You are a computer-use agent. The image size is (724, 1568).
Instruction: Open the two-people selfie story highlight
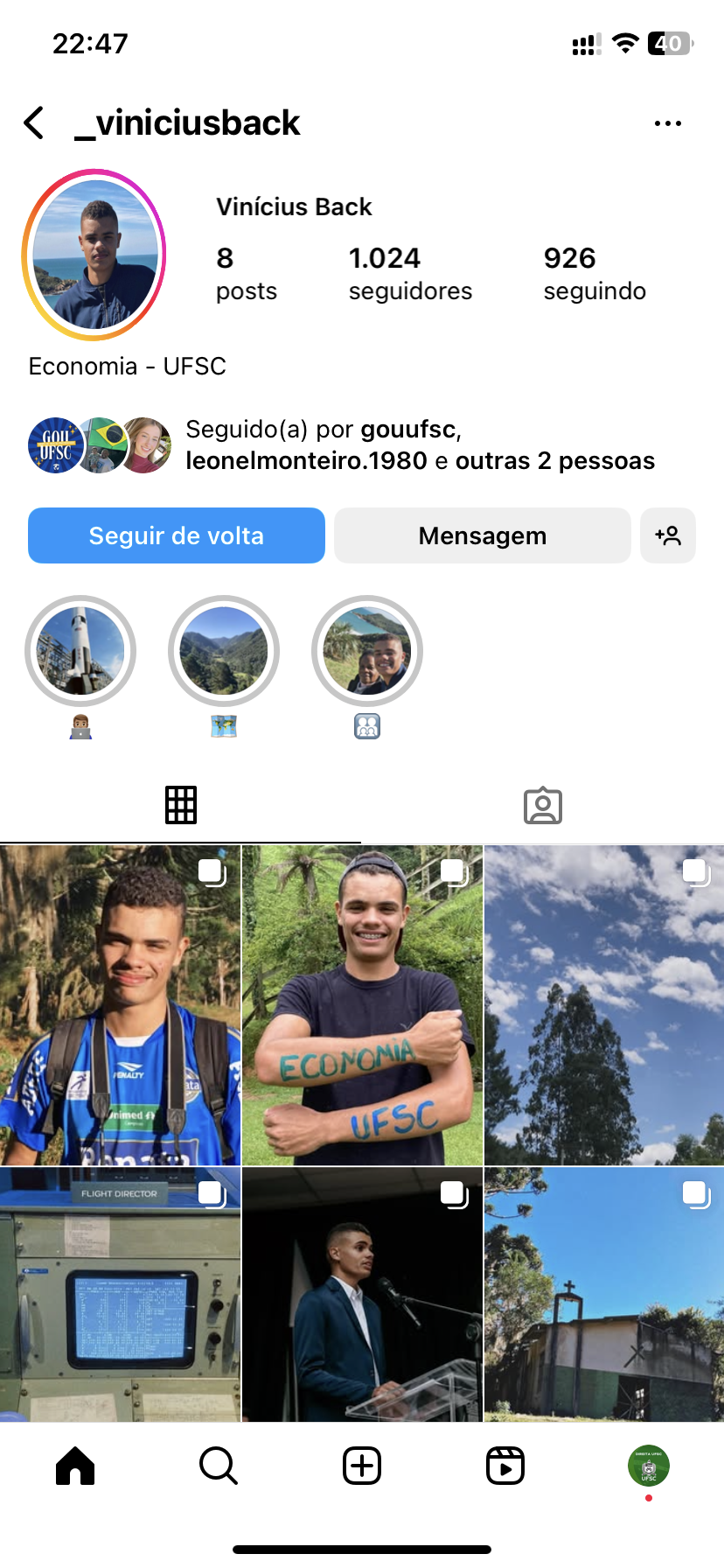pyautogui.click(x=367, y=651)
